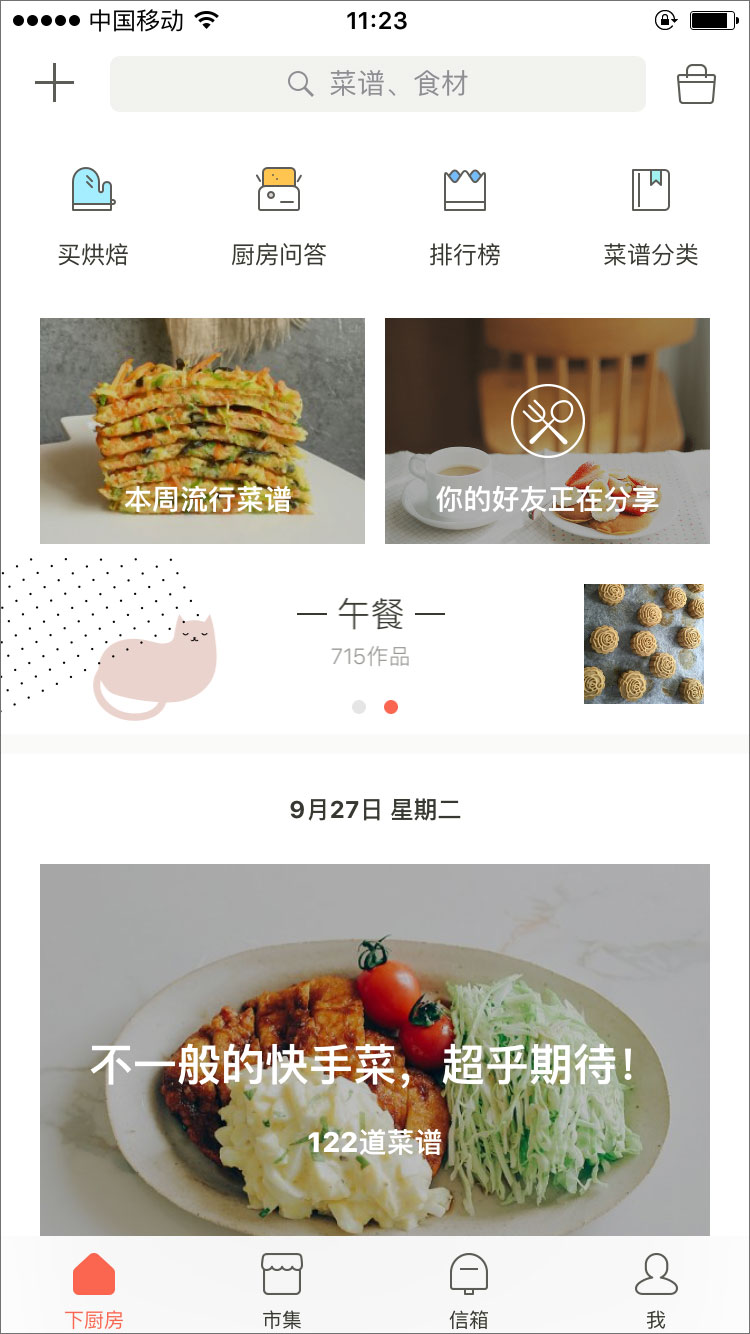Open the 买烘焙 oven mitt icon

click(93, 190)
